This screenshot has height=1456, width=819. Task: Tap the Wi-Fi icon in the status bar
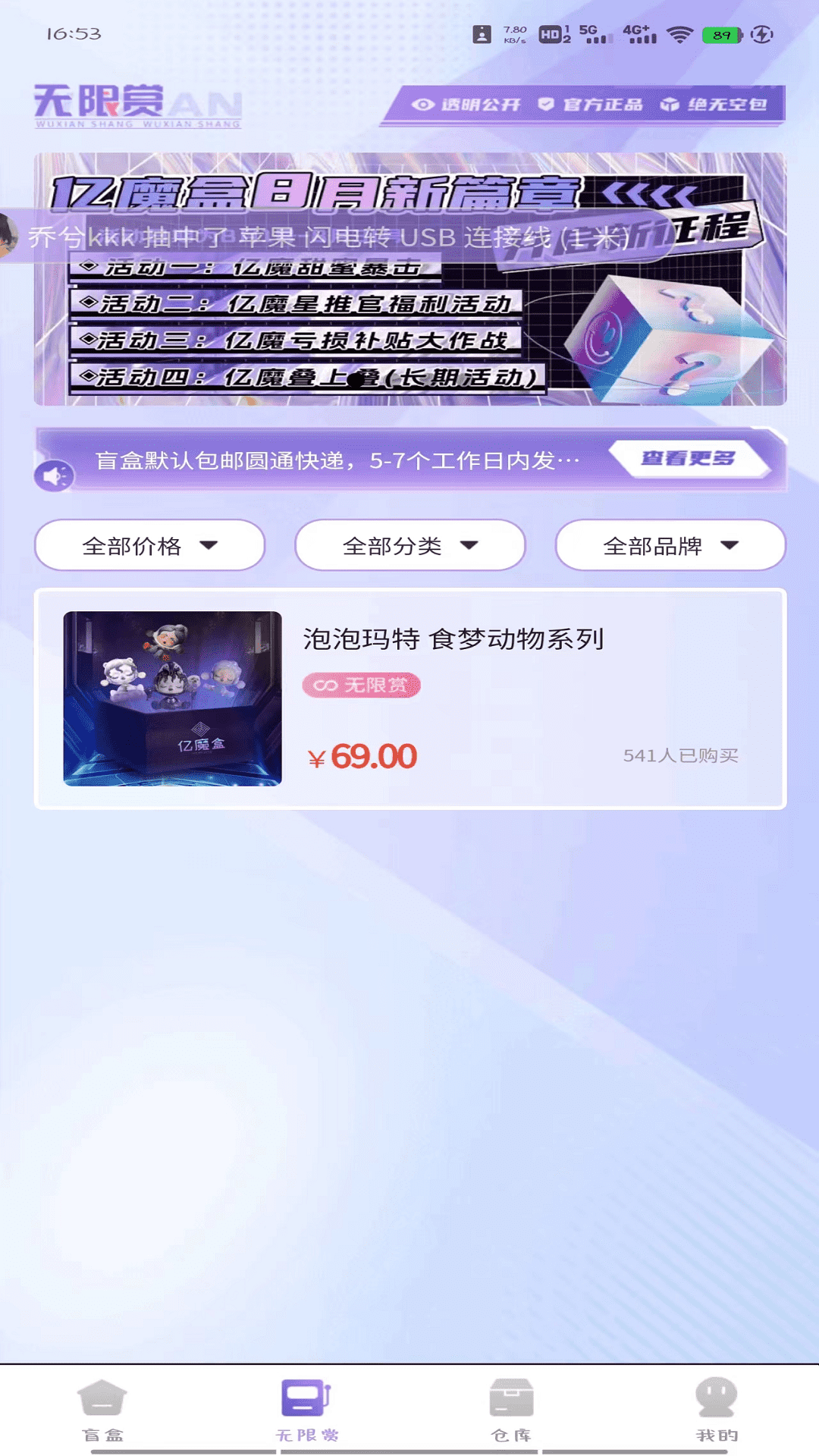tap(677, 33)
